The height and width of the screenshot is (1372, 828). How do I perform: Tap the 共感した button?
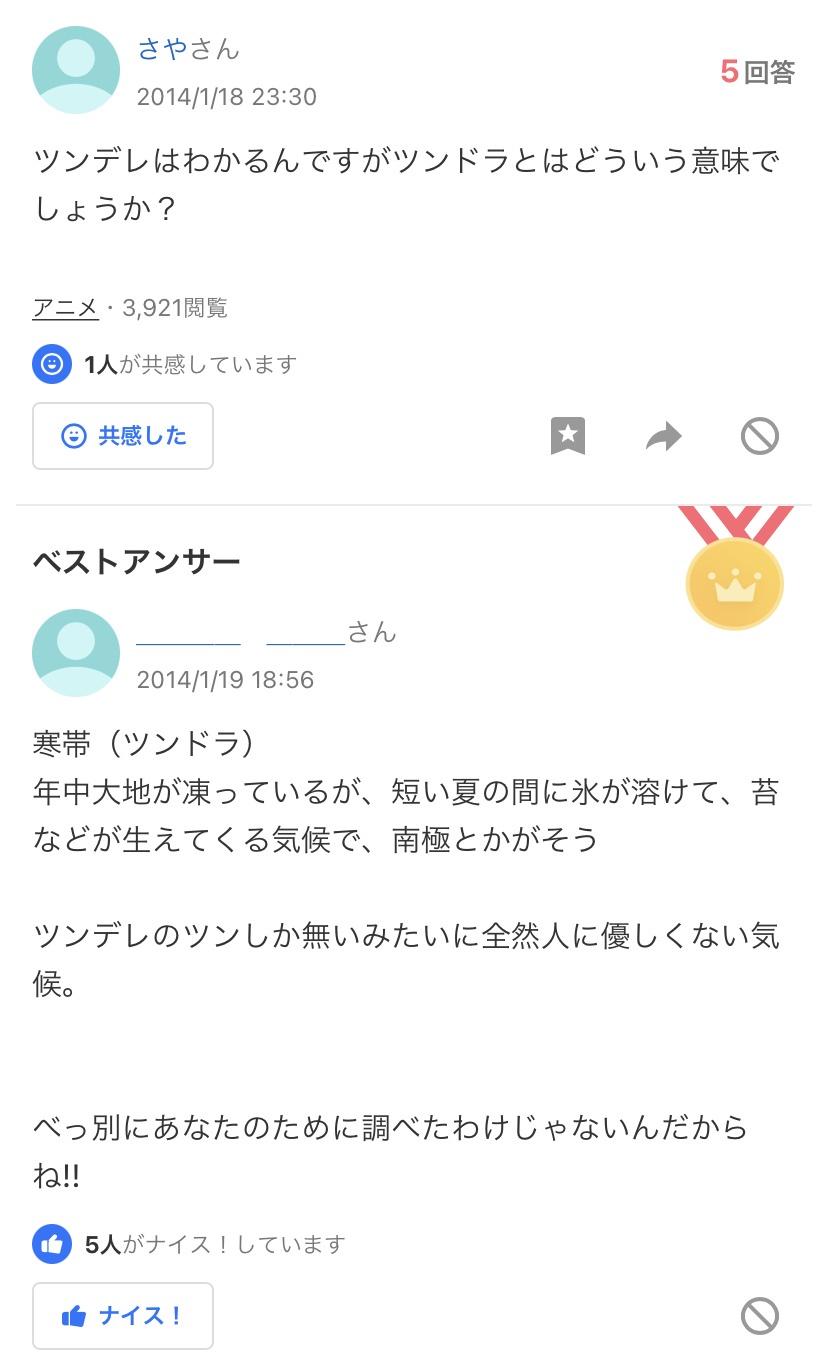(123, 436)
